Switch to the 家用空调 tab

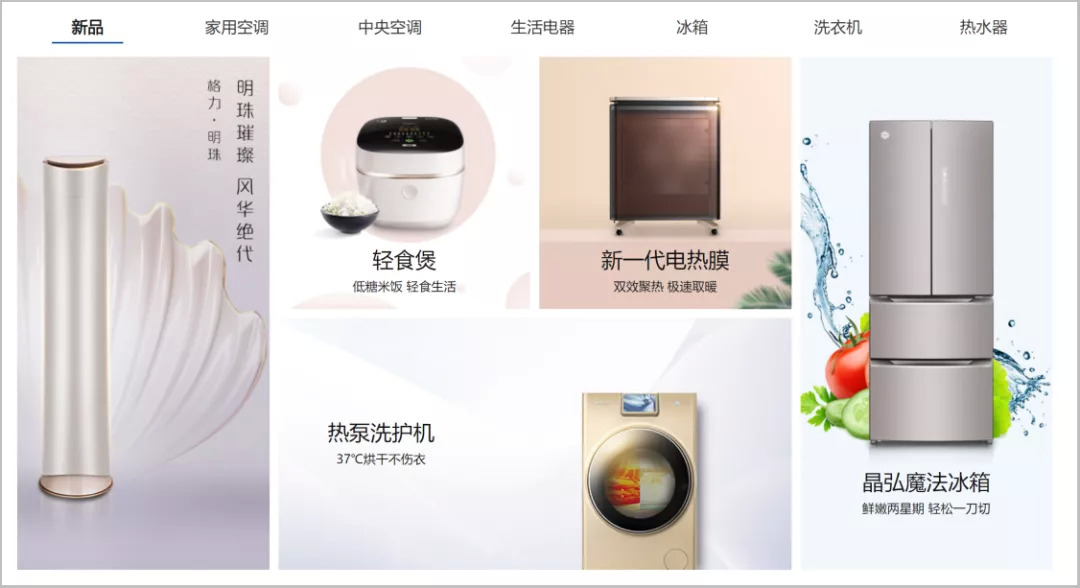tap(237, 28)
